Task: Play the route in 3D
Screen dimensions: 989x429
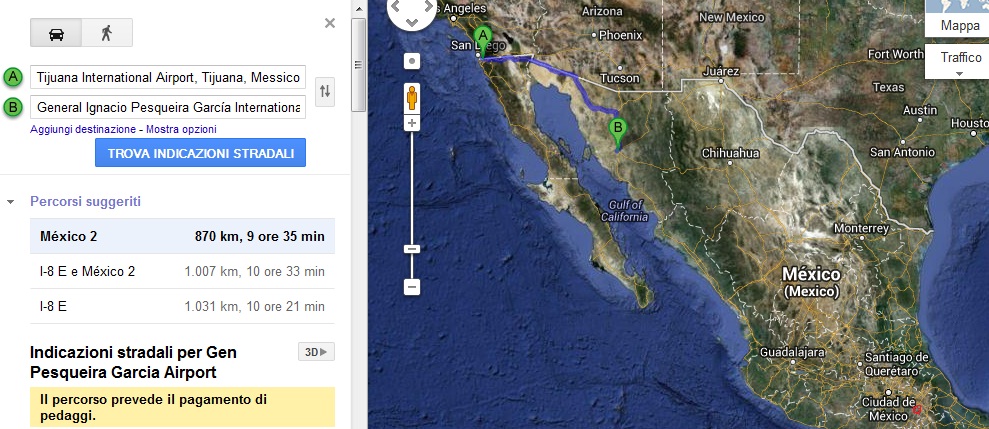Action: pos(316,352)
